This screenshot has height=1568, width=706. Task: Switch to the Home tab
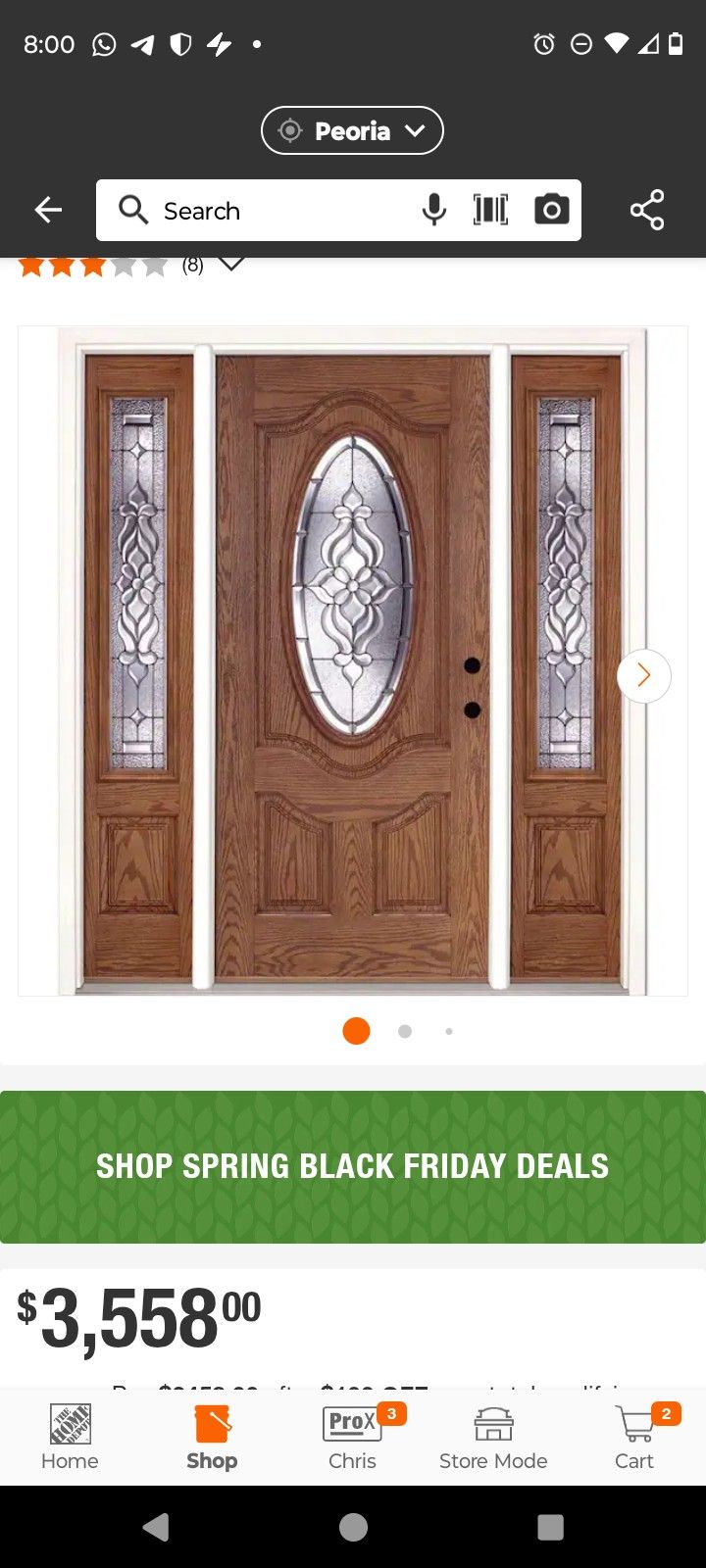(x=70, y=1437)
